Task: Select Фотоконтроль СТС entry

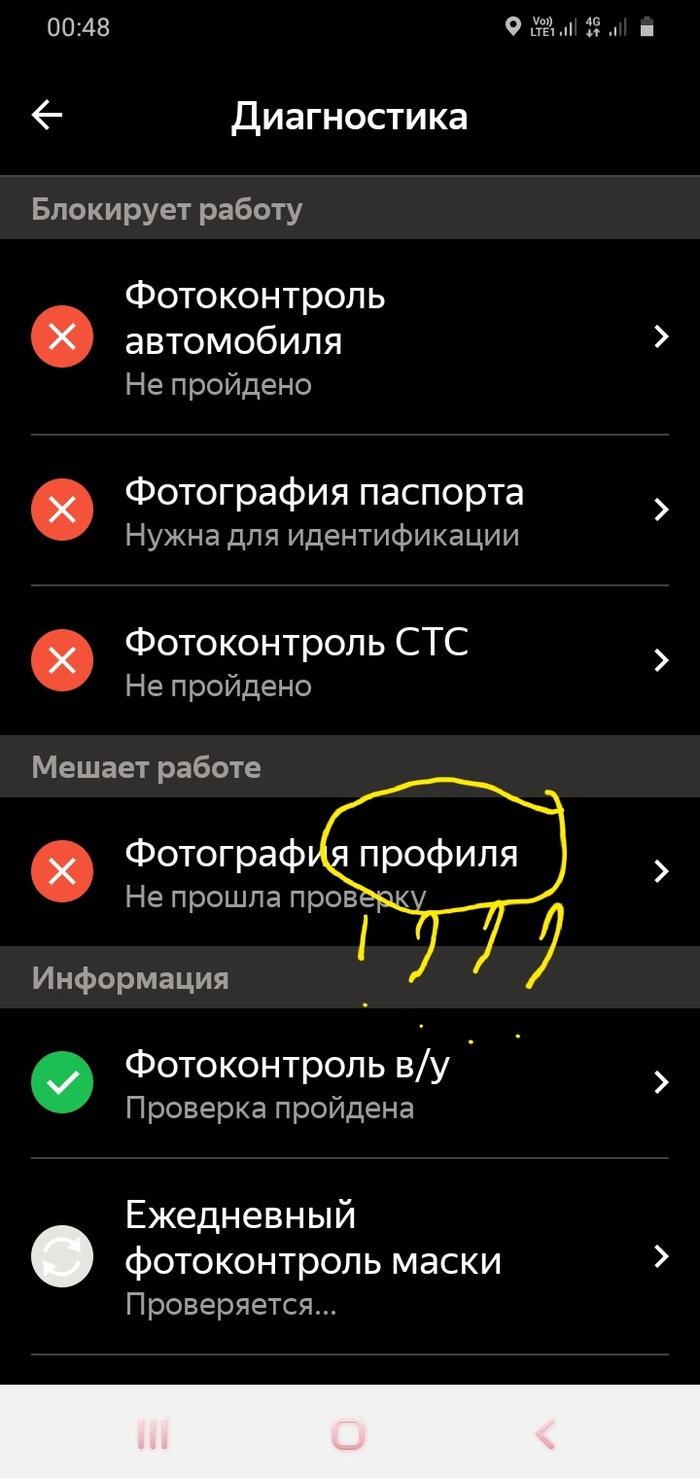Action: 350,661
